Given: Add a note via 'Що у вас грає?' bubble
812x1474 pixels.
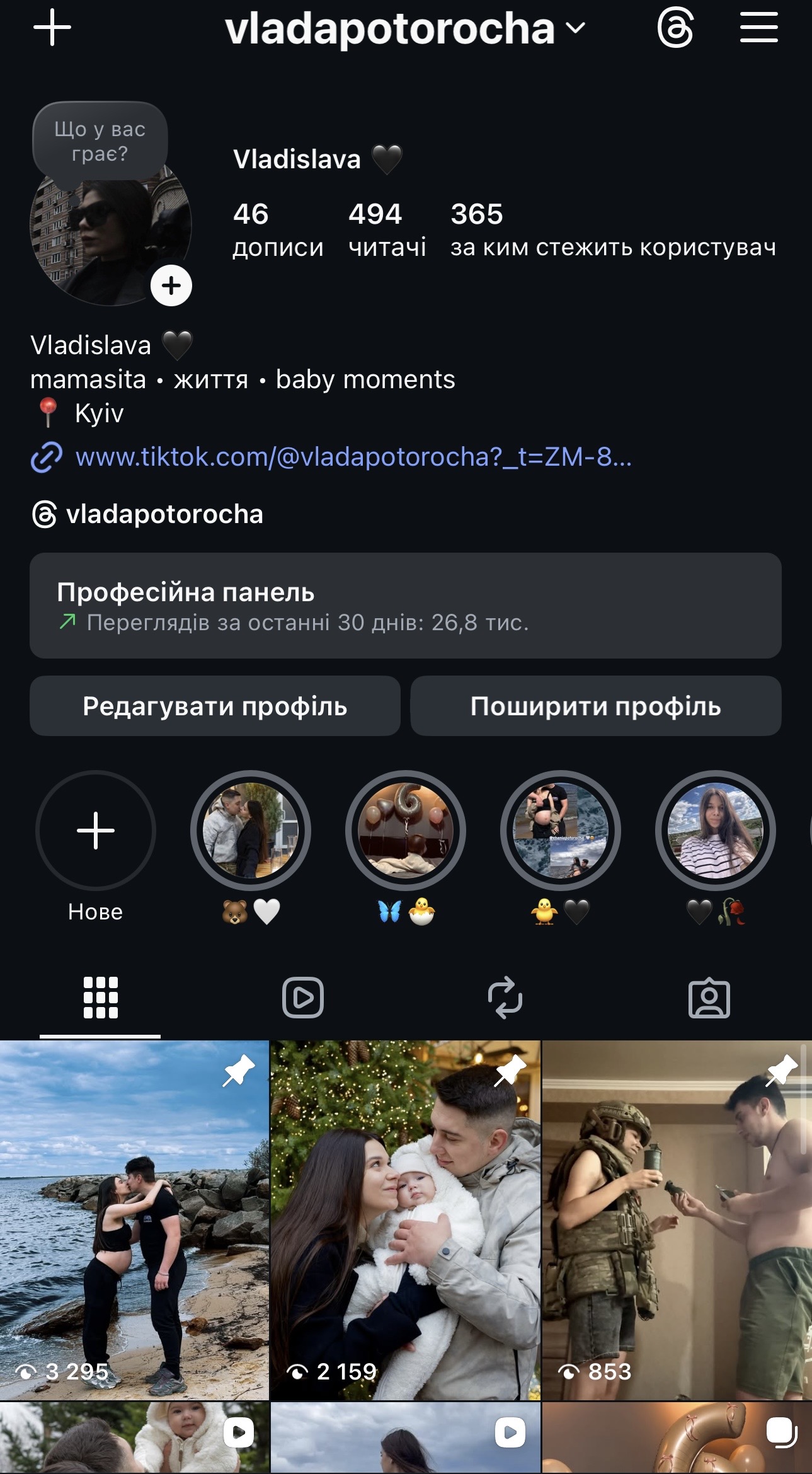Looking at the screenshot, I should point(100,141).
